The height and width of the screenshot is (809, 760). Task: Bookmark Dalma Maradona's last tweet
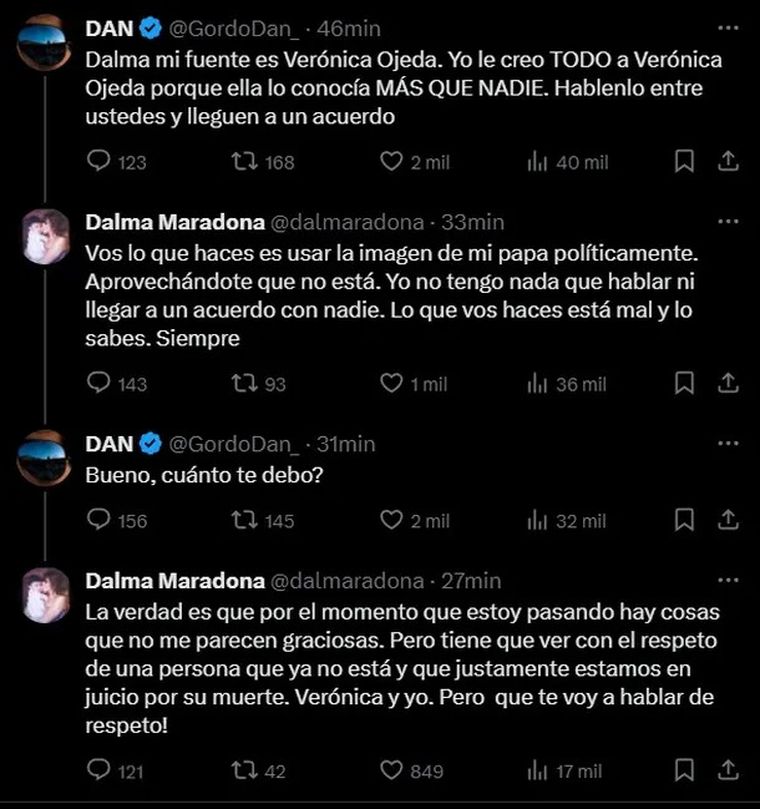685,770
